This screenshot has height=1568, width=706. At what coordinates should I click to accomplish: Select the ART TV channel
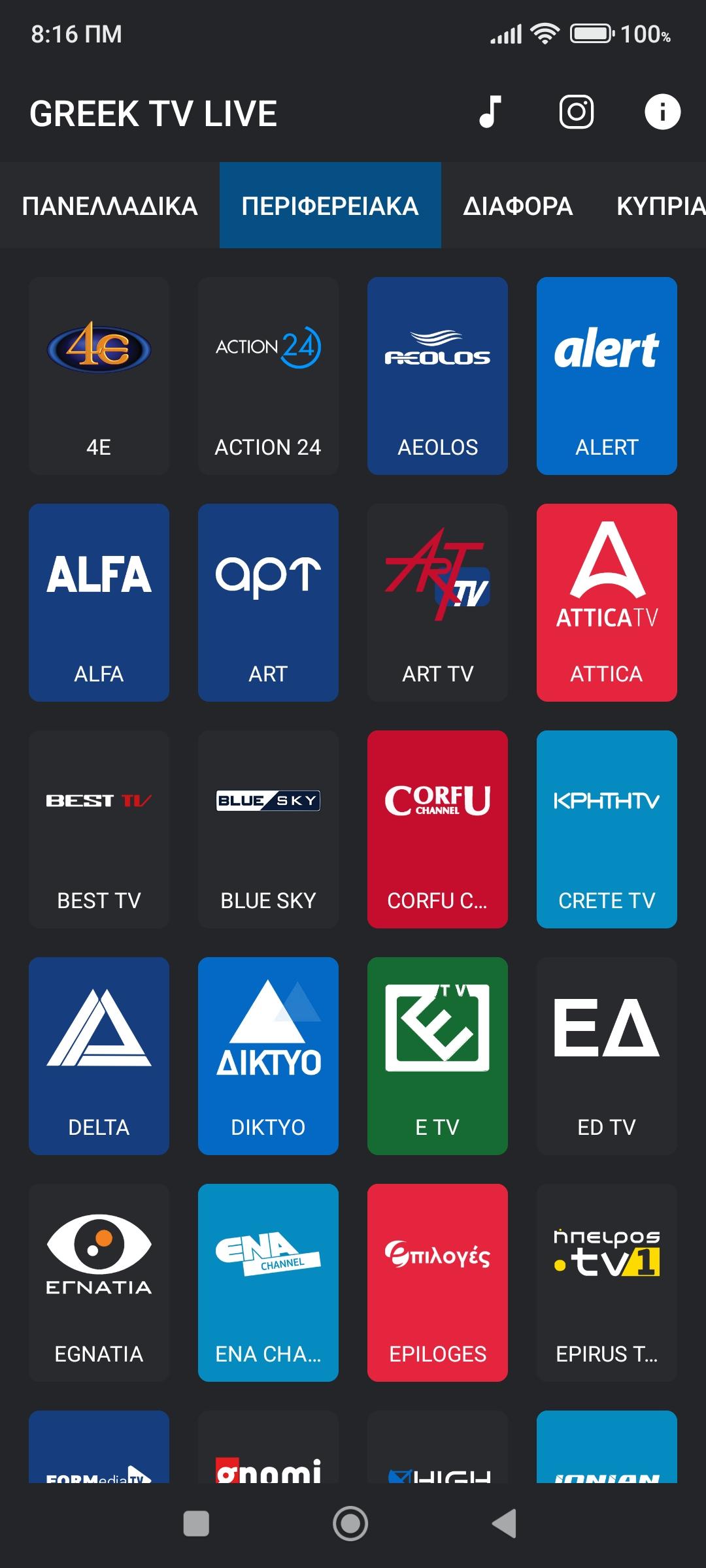[437, 602]
